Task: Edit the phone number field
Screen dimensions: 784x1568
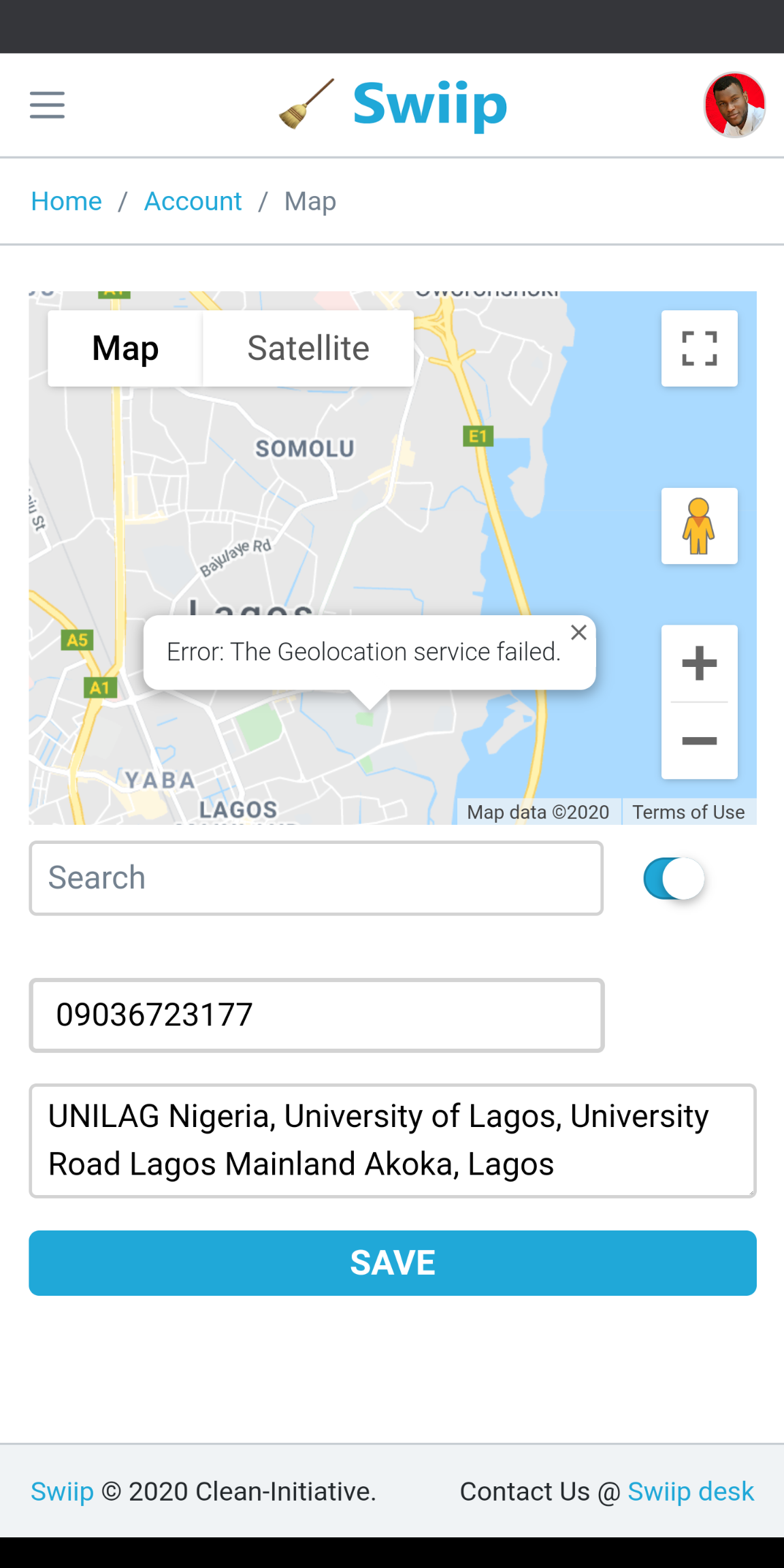Action: 316,1015
